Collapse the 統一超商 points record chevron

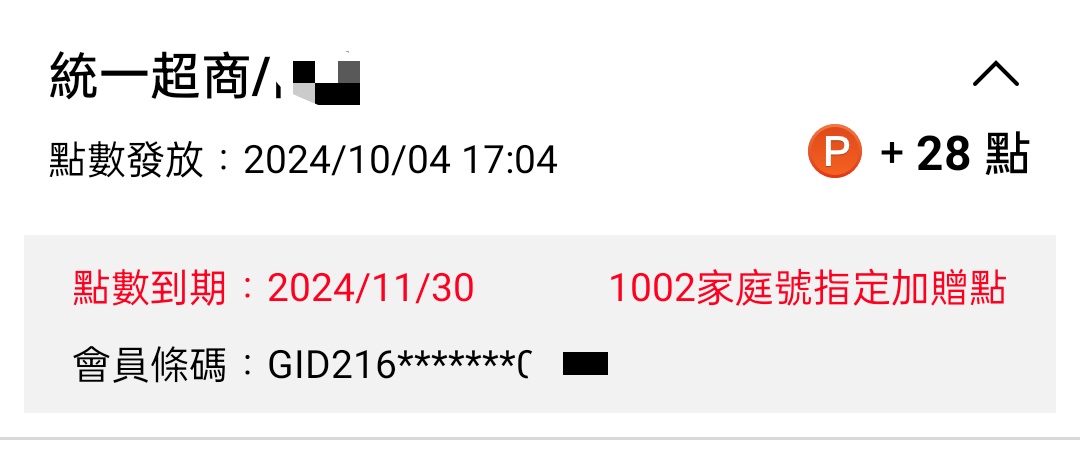tap(995, 74)
